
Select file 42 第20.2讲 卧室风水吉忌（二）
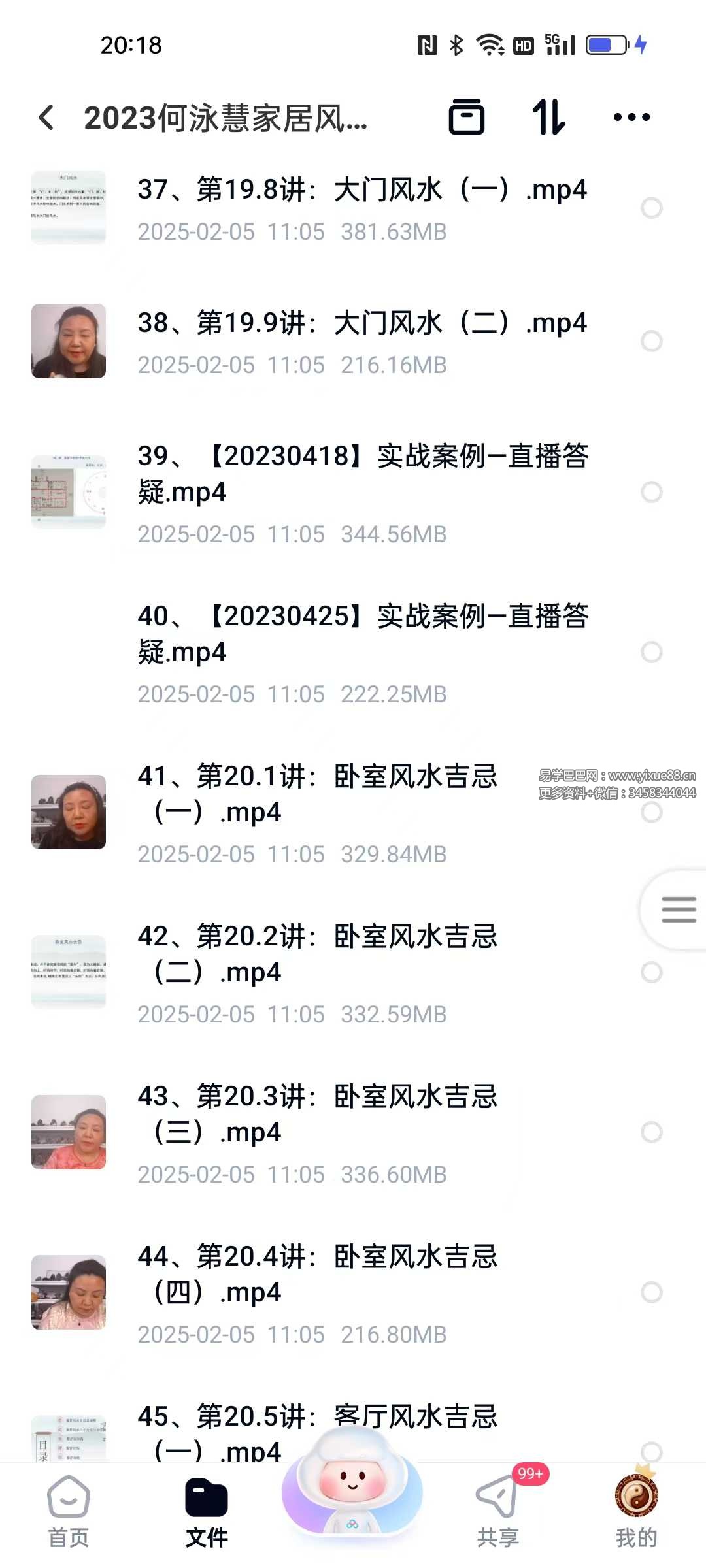click(652, 972)
